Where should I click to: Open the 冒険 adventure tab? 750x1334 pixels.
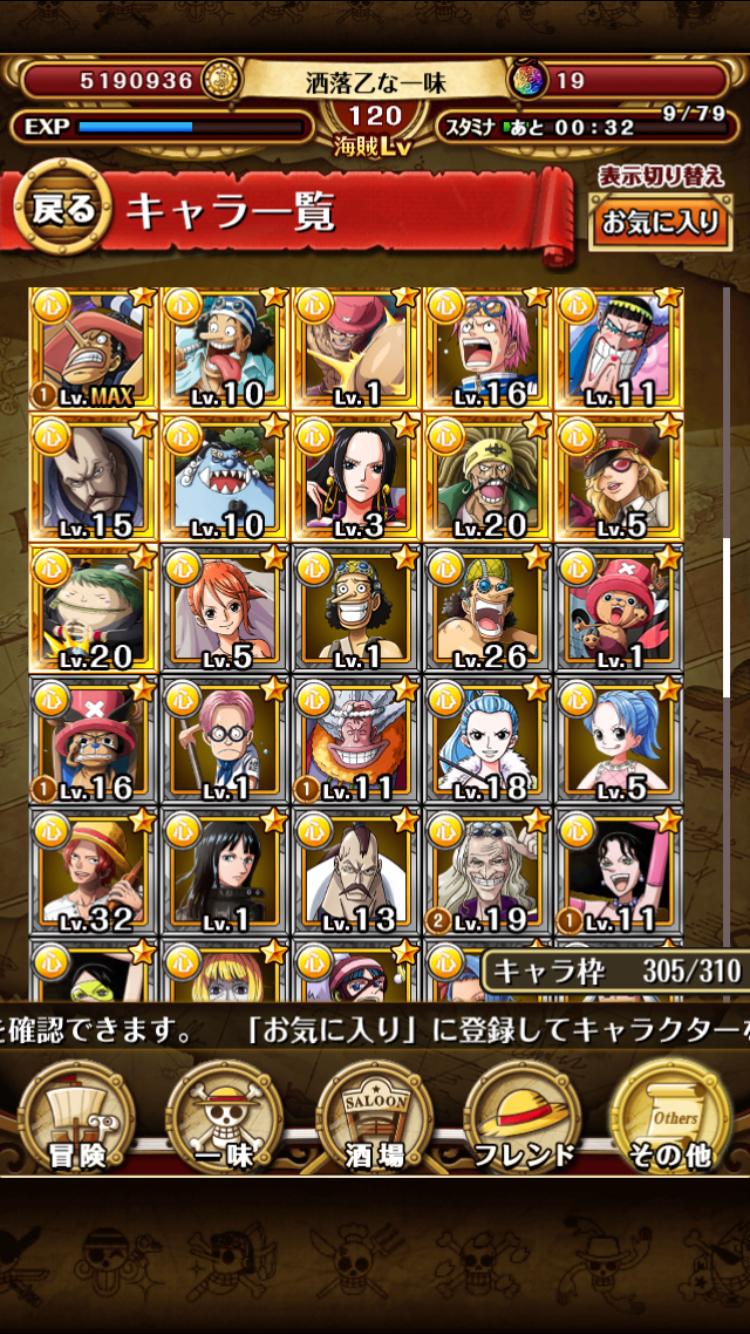pos(77,1118)
